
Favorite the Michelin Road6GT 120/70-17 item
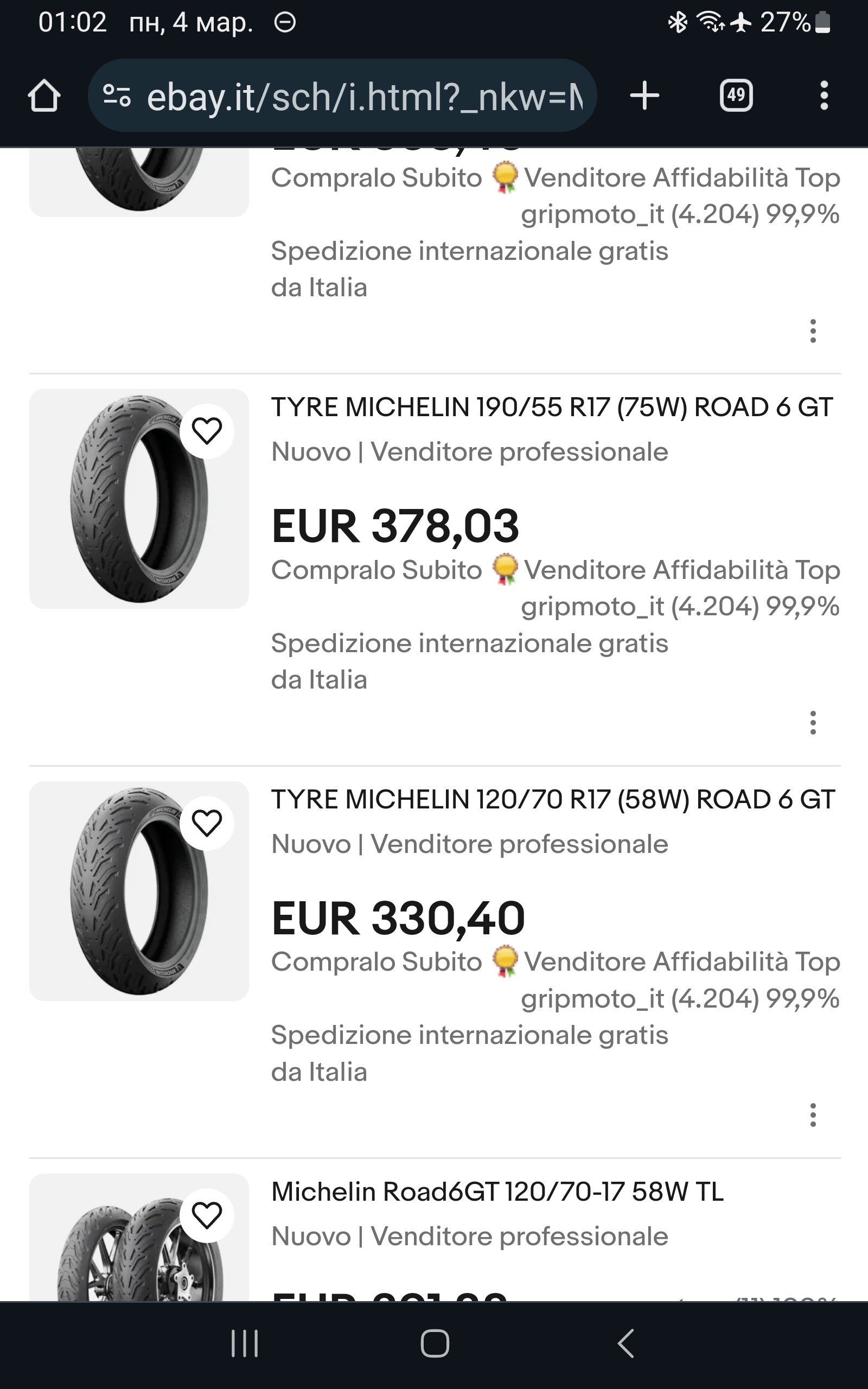coord(207,1215)
